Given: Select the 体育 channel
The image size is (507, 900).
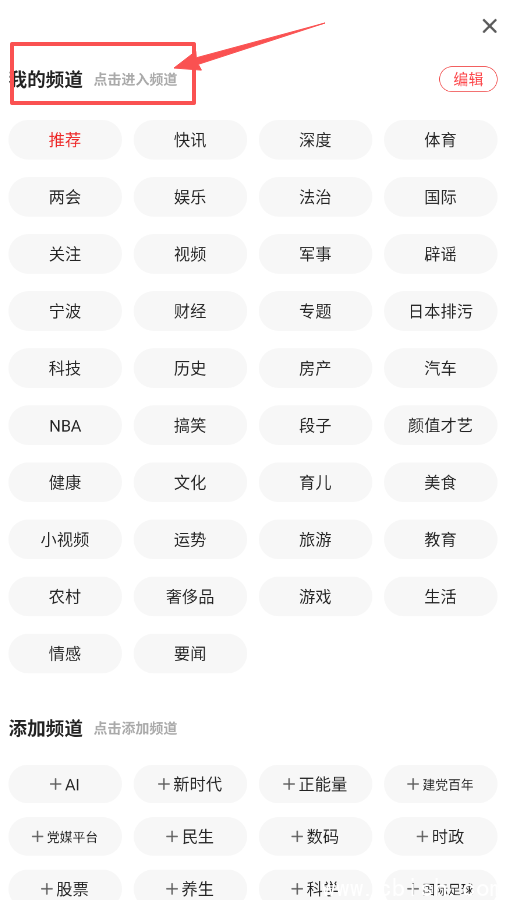Looking at the screenshot, I should point(440,140).
